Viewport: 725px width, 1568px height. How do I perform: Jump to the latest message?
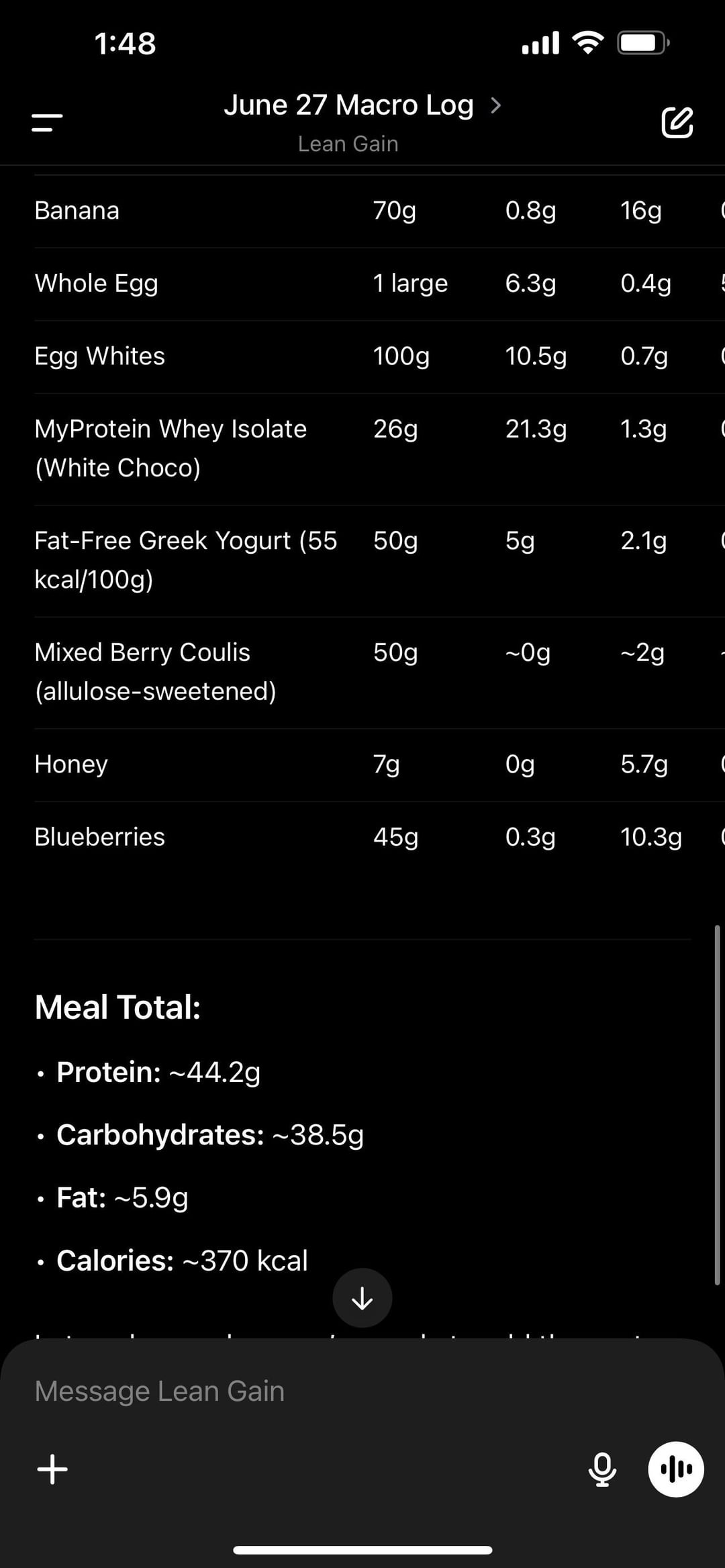click(x=362, y=1298)
